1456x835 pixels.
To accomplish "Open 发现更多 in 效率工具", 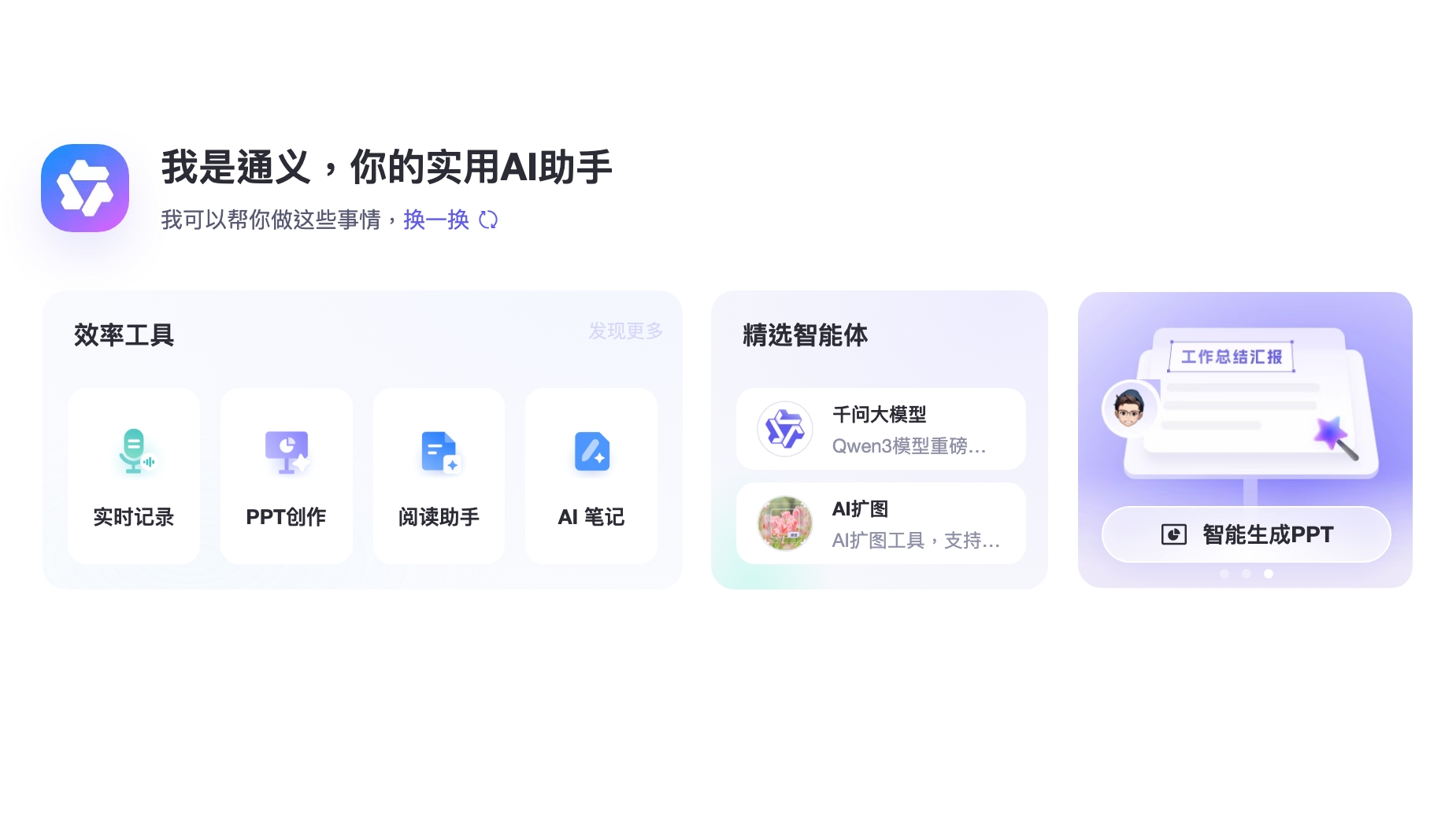I will [x=625, y=331].
